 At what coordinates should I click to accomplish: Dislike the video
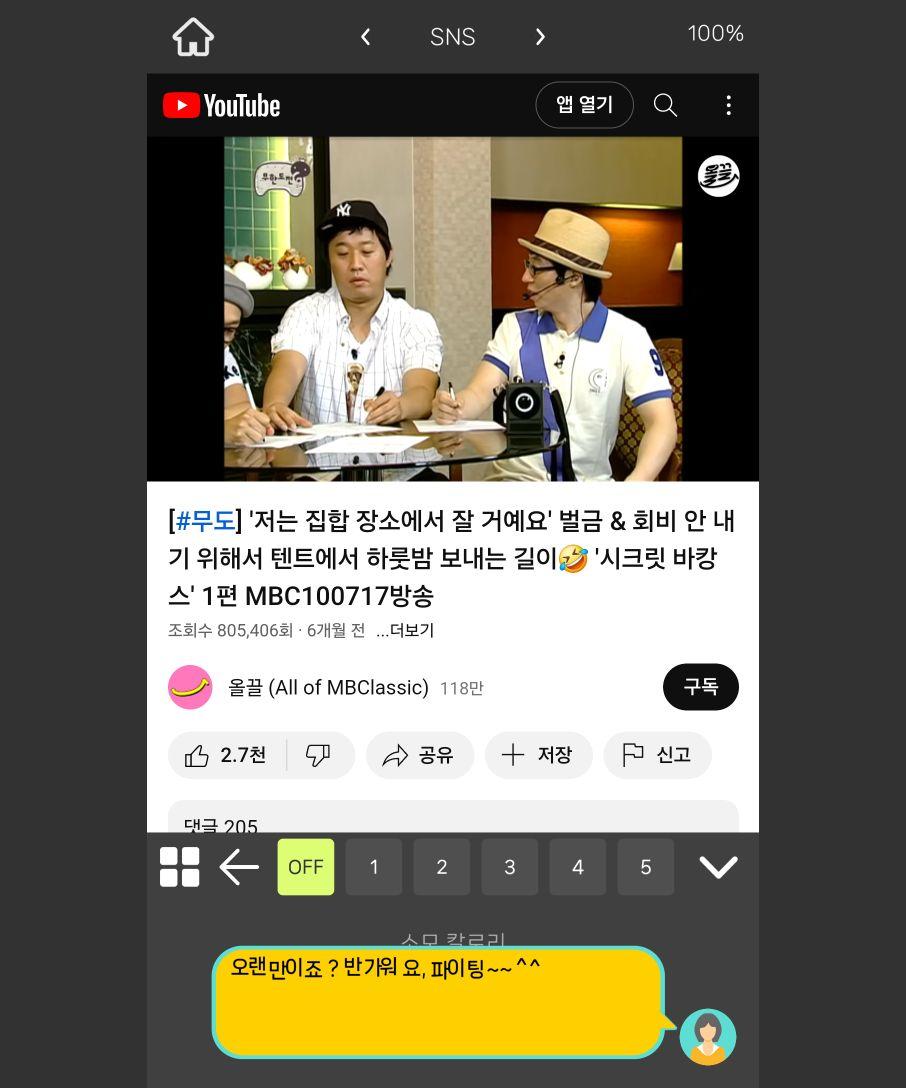click(318, 755)
